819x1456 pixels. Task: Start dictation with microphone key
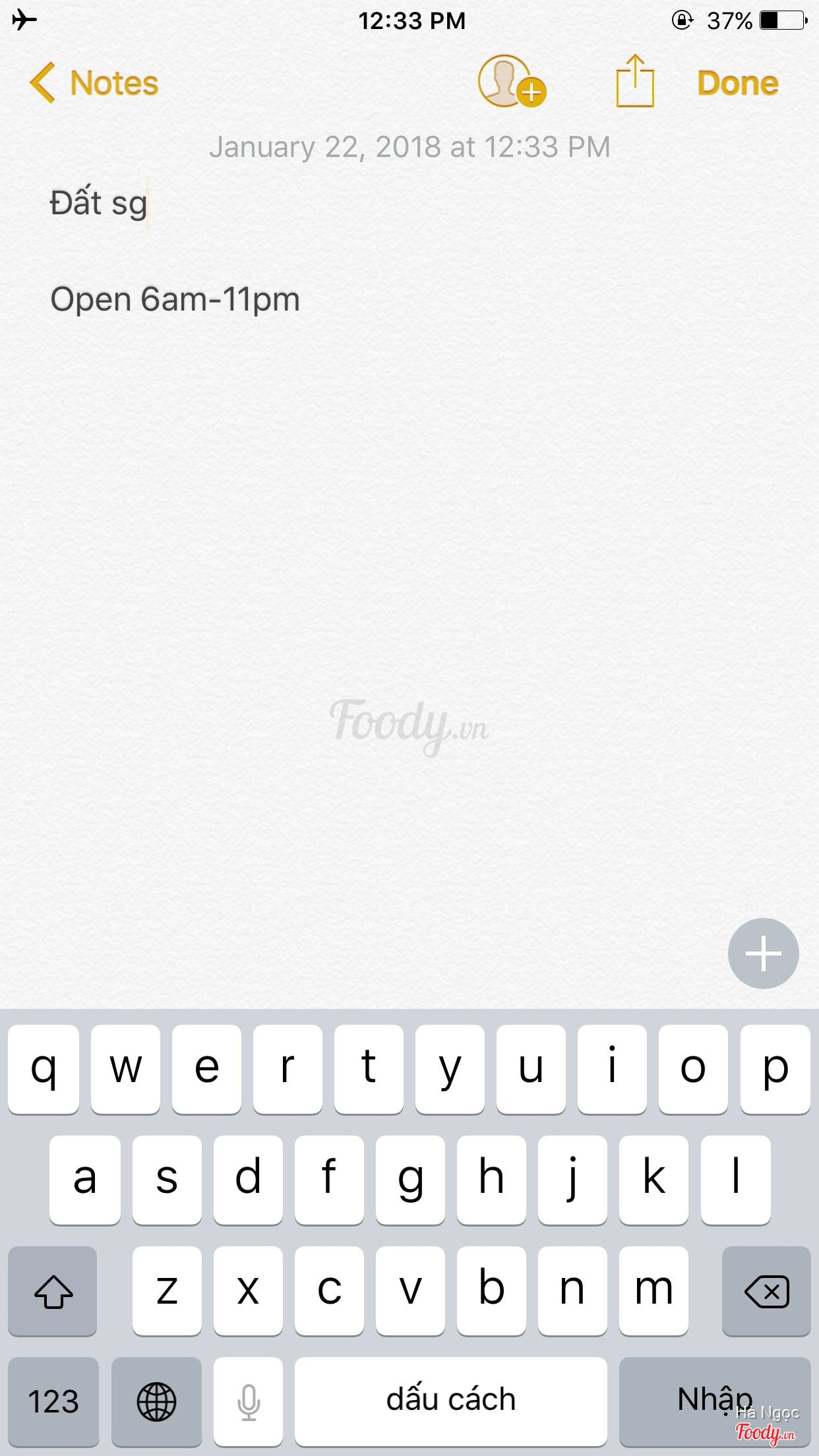click(x=249, y=1401)
